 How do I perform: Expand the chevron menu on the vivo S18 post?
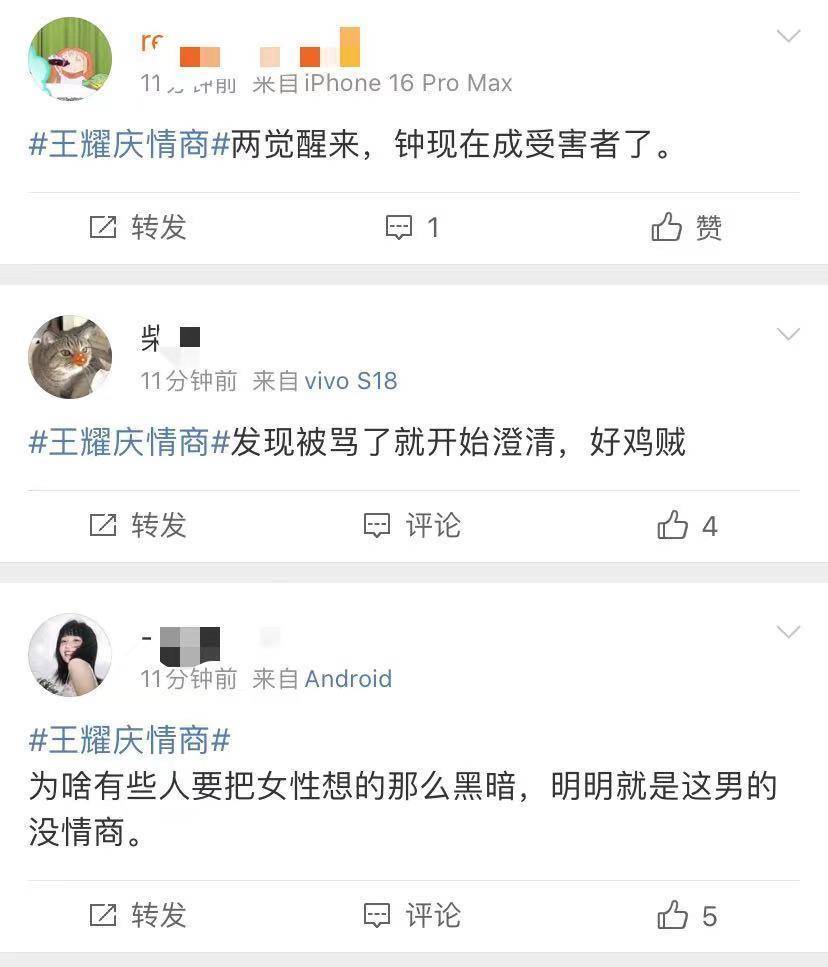click(x=789, y=334)
